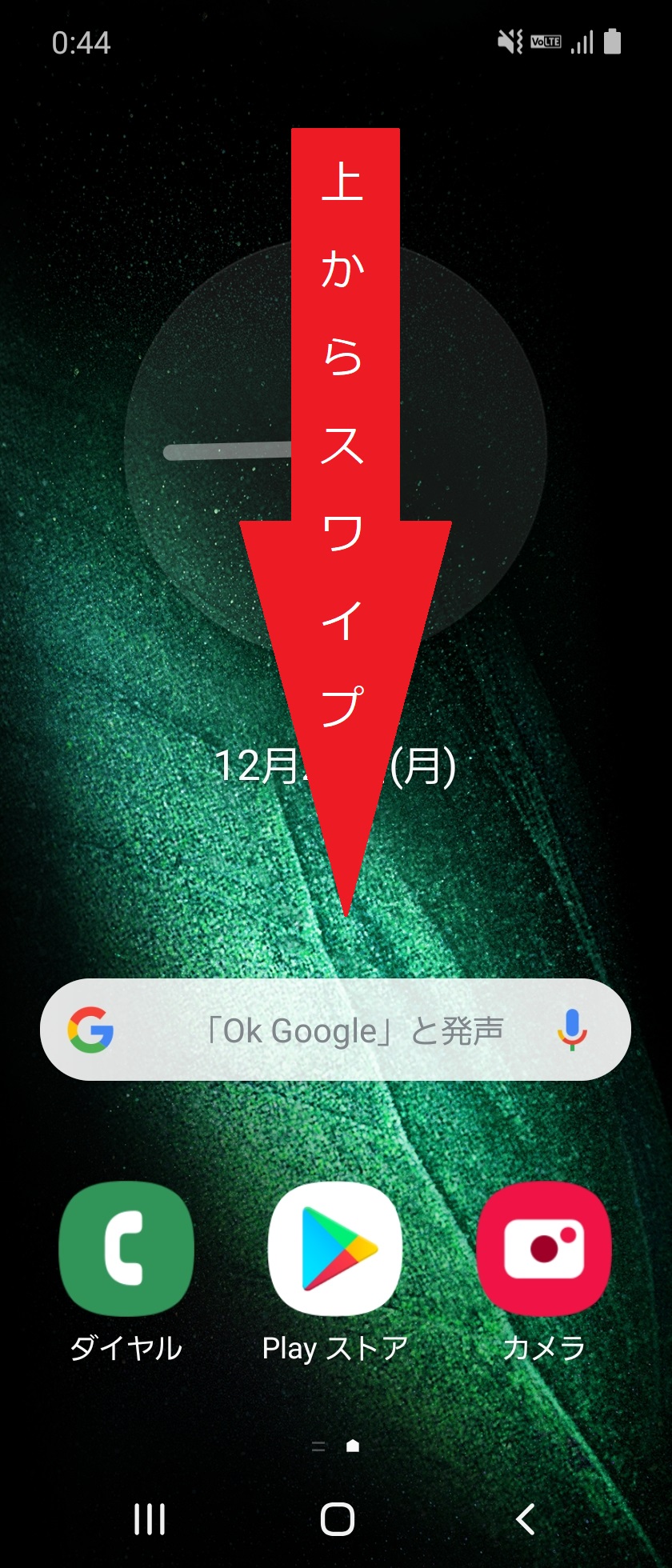The height and width of the screenshot is (1568, 672).
Task: Tap the Back navigation arrow
Action: tap(525, 1520)
